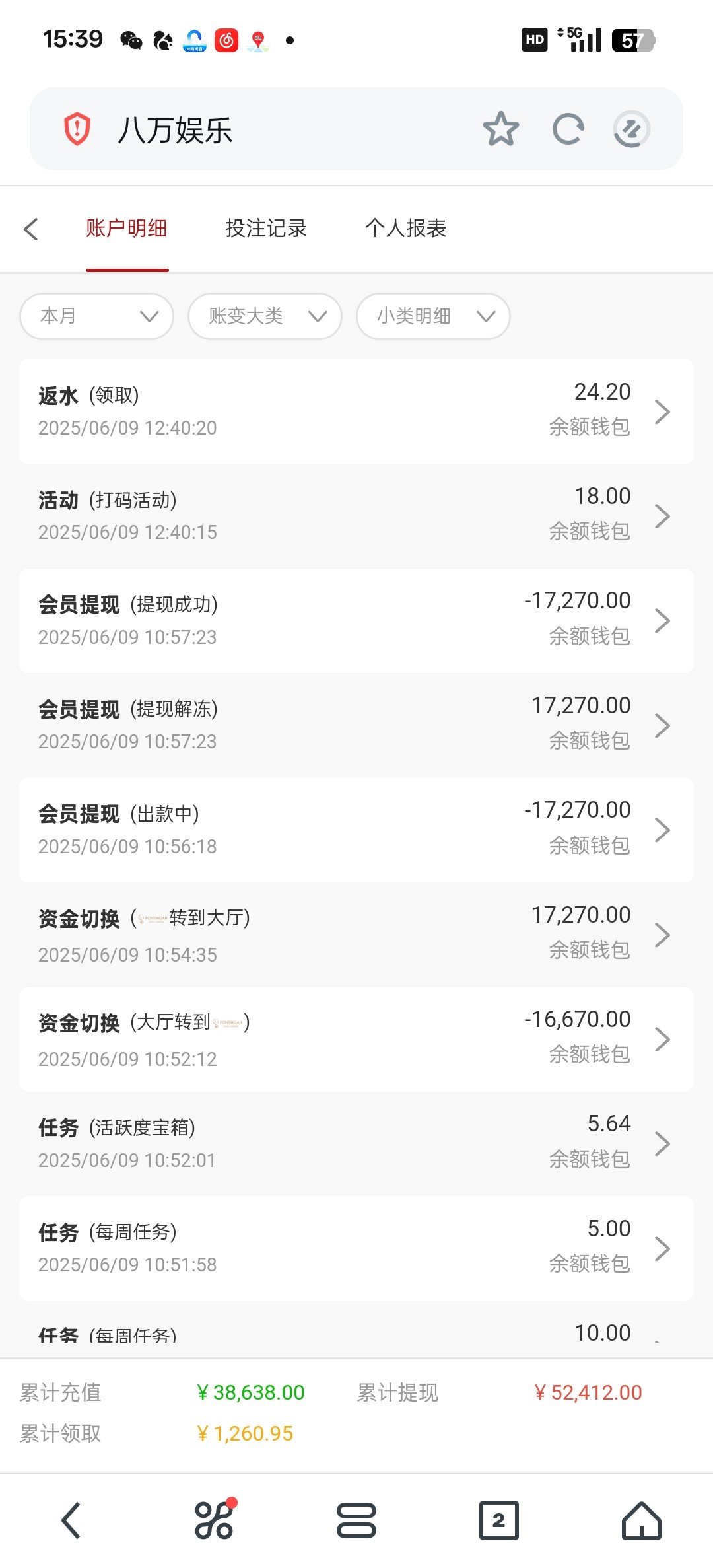Open the 活动 (打码活动) 18.00 record
Image resolution: width=713 pixels, height=1568 pixels.
[x=356, y=516]
